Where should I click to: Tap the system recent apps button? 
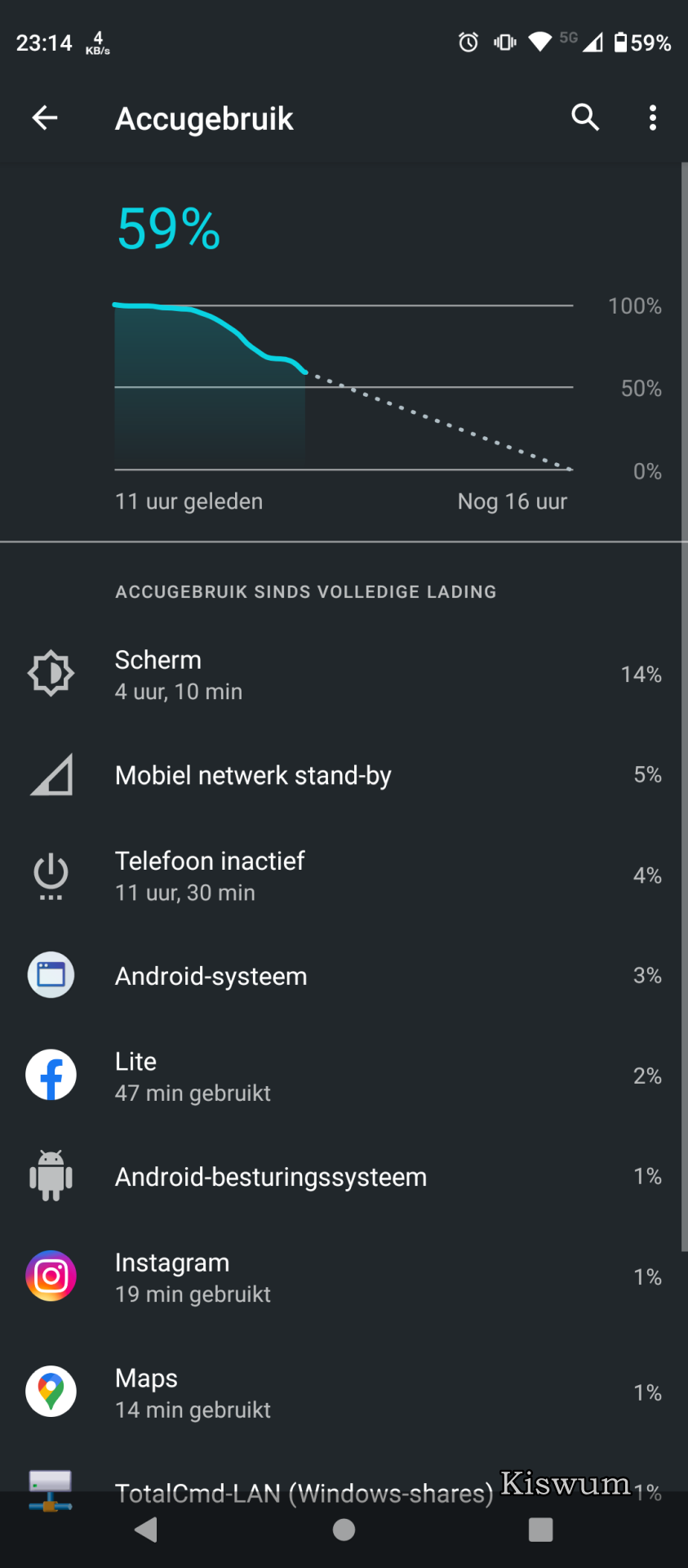540,1530
